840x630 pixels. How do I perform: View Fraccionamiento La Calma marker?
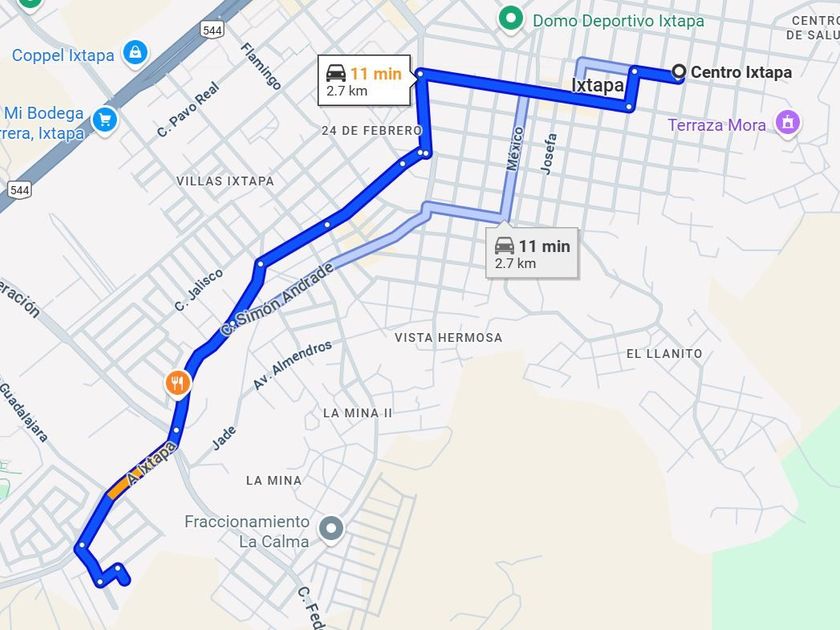[x=331, y=529]
